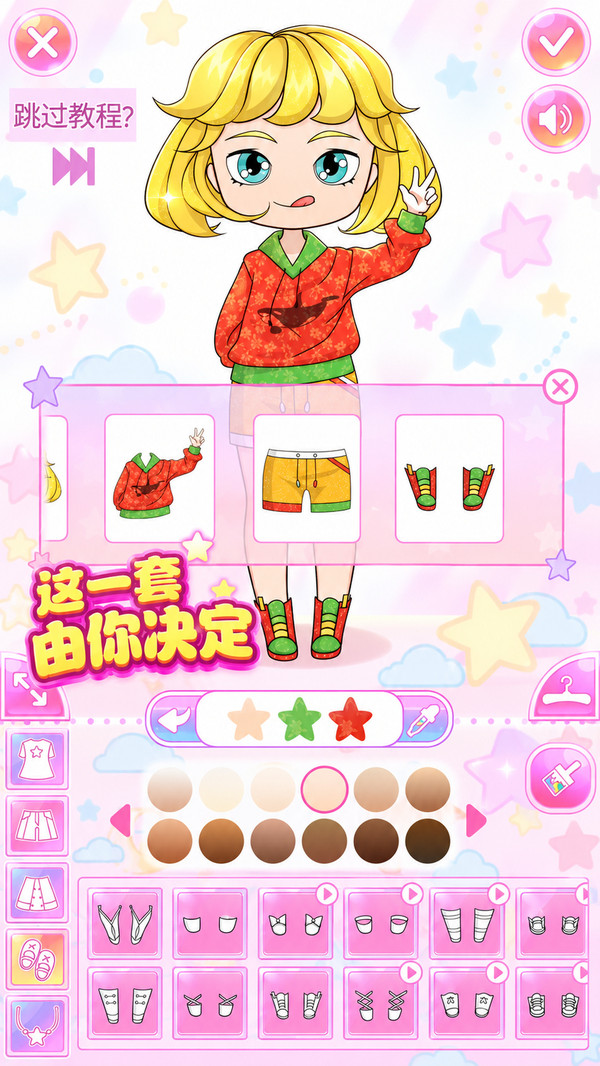The image size is (600, 1066).
Task: Choose the yellow shorts item card
Action: 306,478
